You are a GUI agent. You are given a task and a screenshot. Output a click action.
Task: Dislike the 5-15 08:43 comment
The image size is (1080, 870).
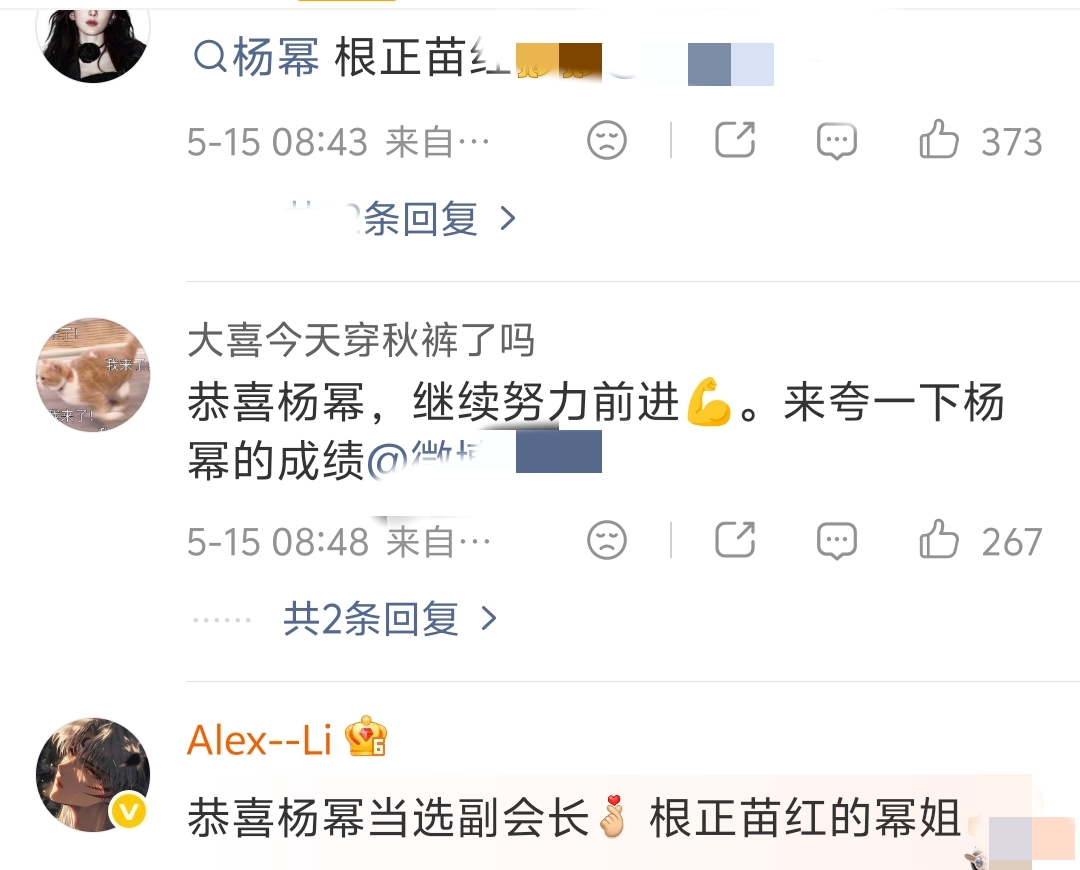click(607, 140)
